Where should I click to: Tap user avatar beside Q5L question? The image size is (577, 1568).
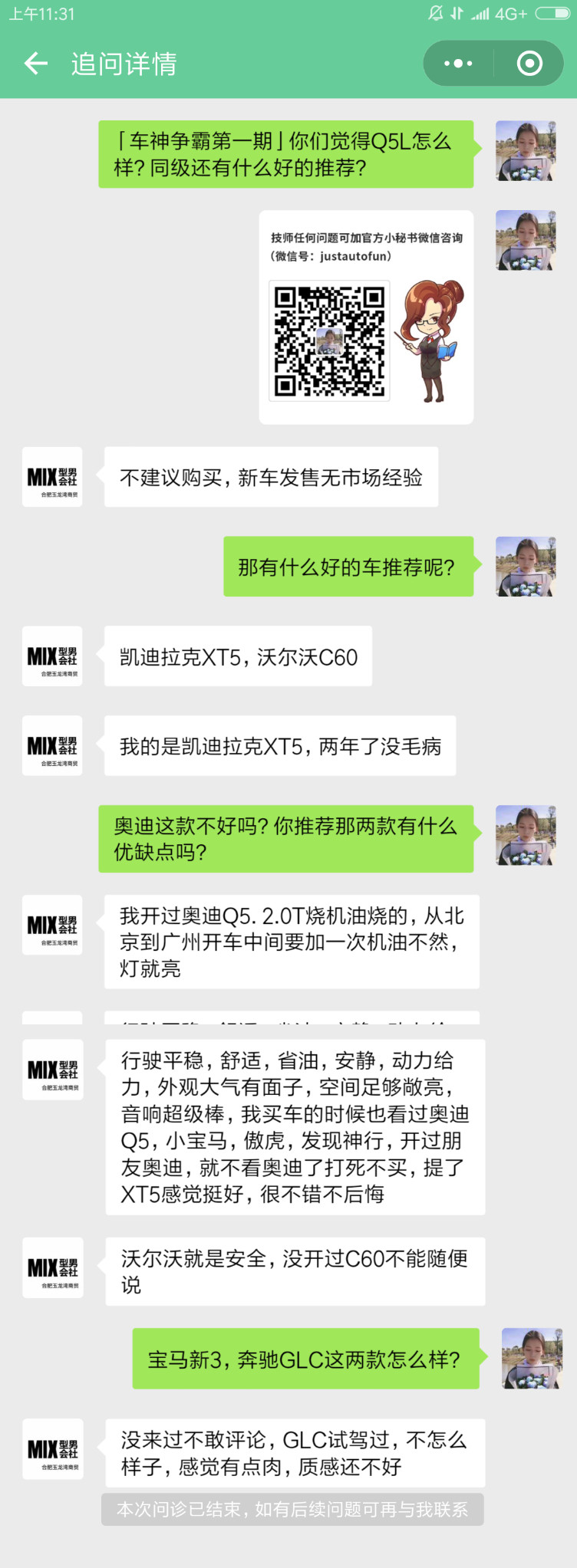coord(526,151)
